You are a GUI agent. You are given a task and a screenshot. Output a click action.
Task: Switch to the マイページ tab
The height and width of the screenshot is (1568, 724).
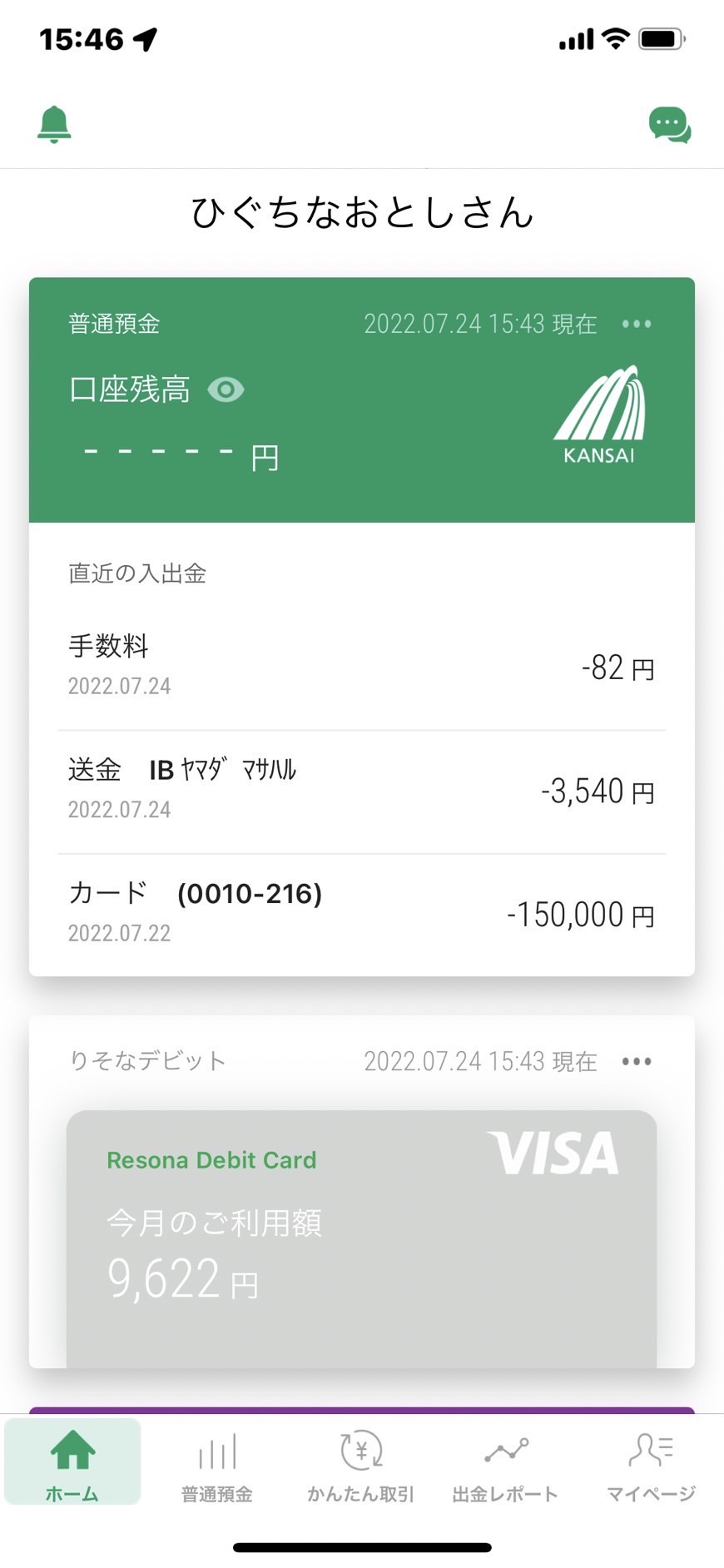[651, 1466]
